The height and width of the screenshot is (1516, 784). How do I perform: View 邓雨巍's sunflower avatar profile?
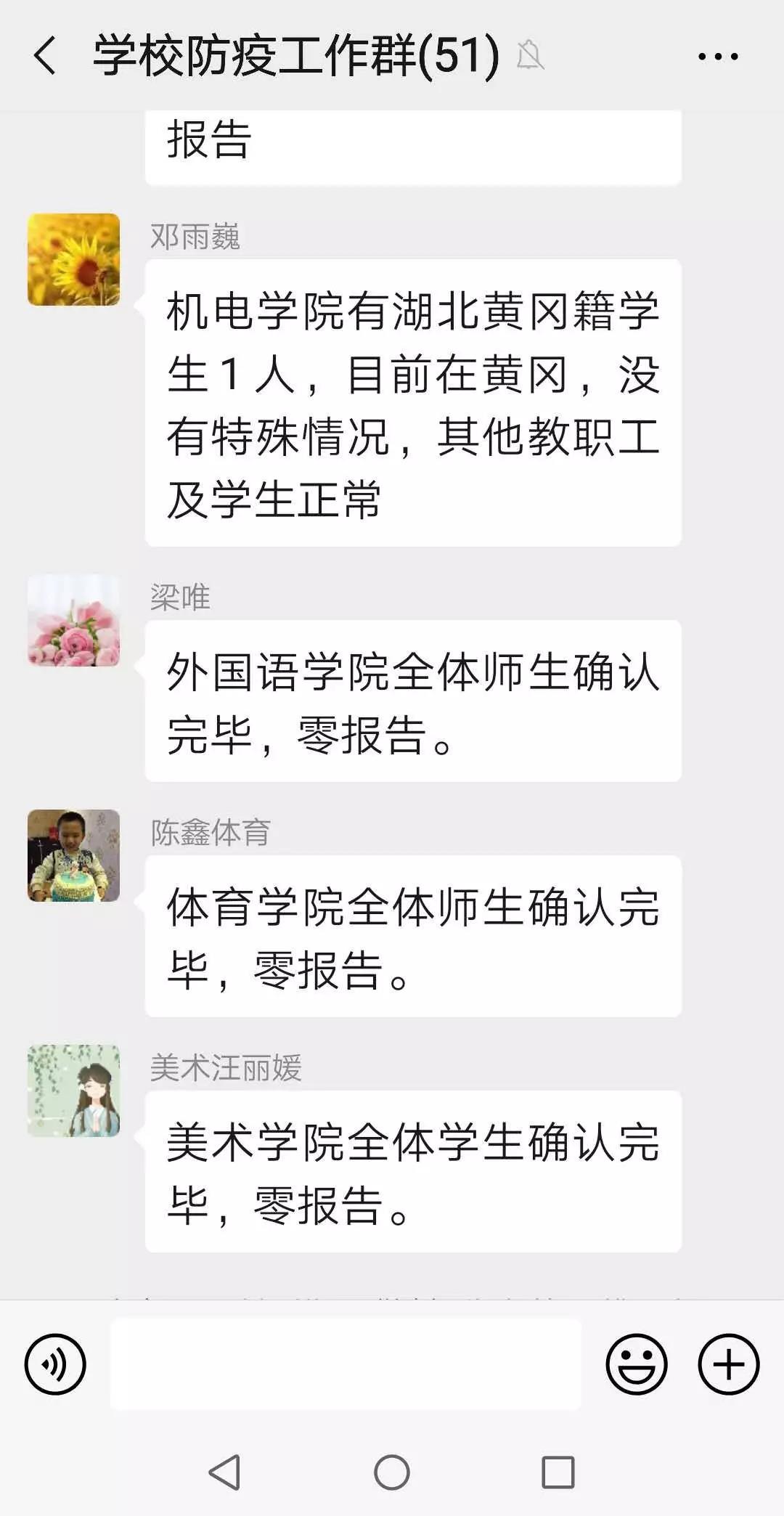coord(73,259)
